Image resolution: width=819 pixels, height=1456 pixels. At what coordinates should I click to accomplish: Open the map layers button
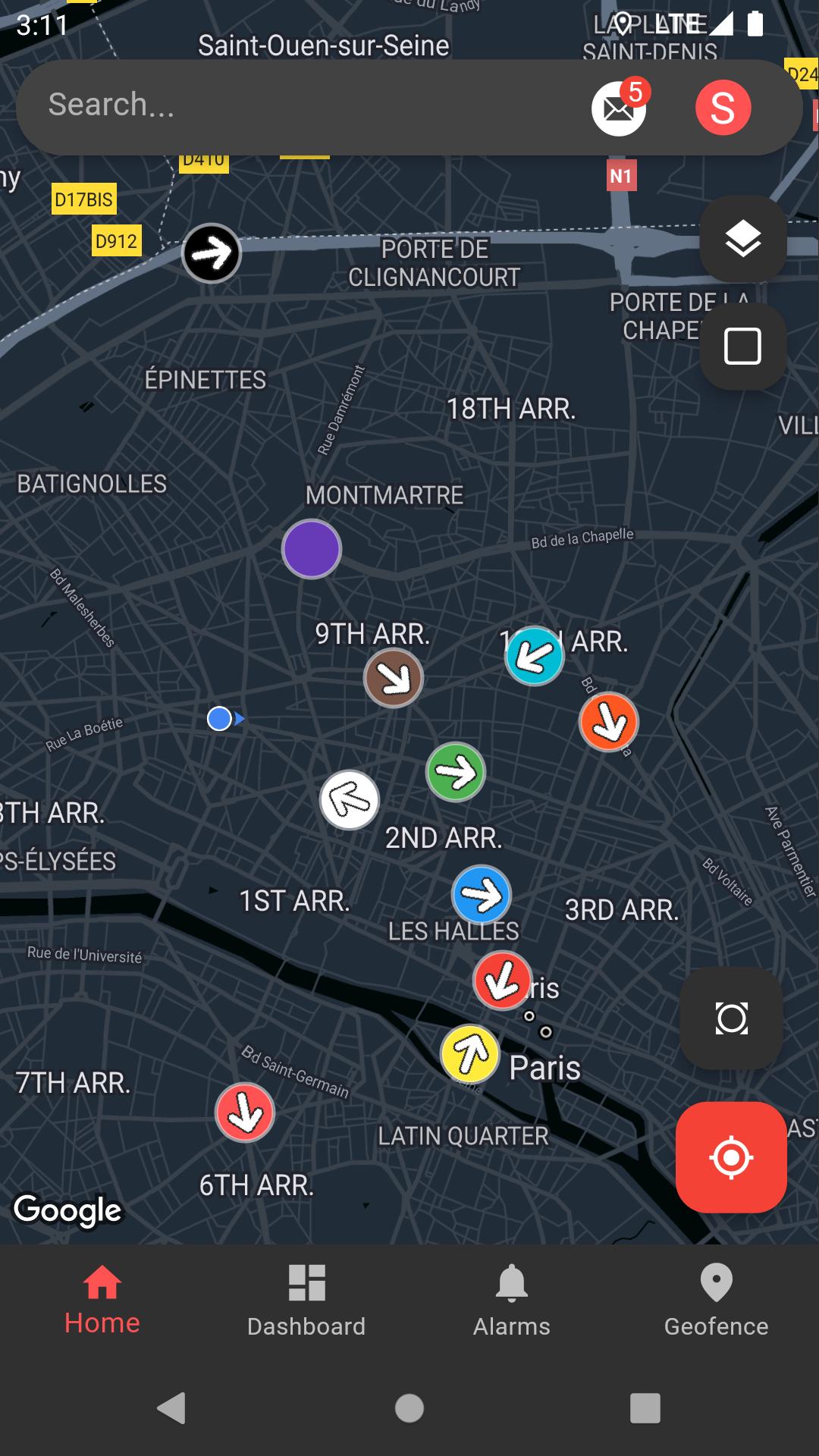pyautogui.click(x=742, y=240)
